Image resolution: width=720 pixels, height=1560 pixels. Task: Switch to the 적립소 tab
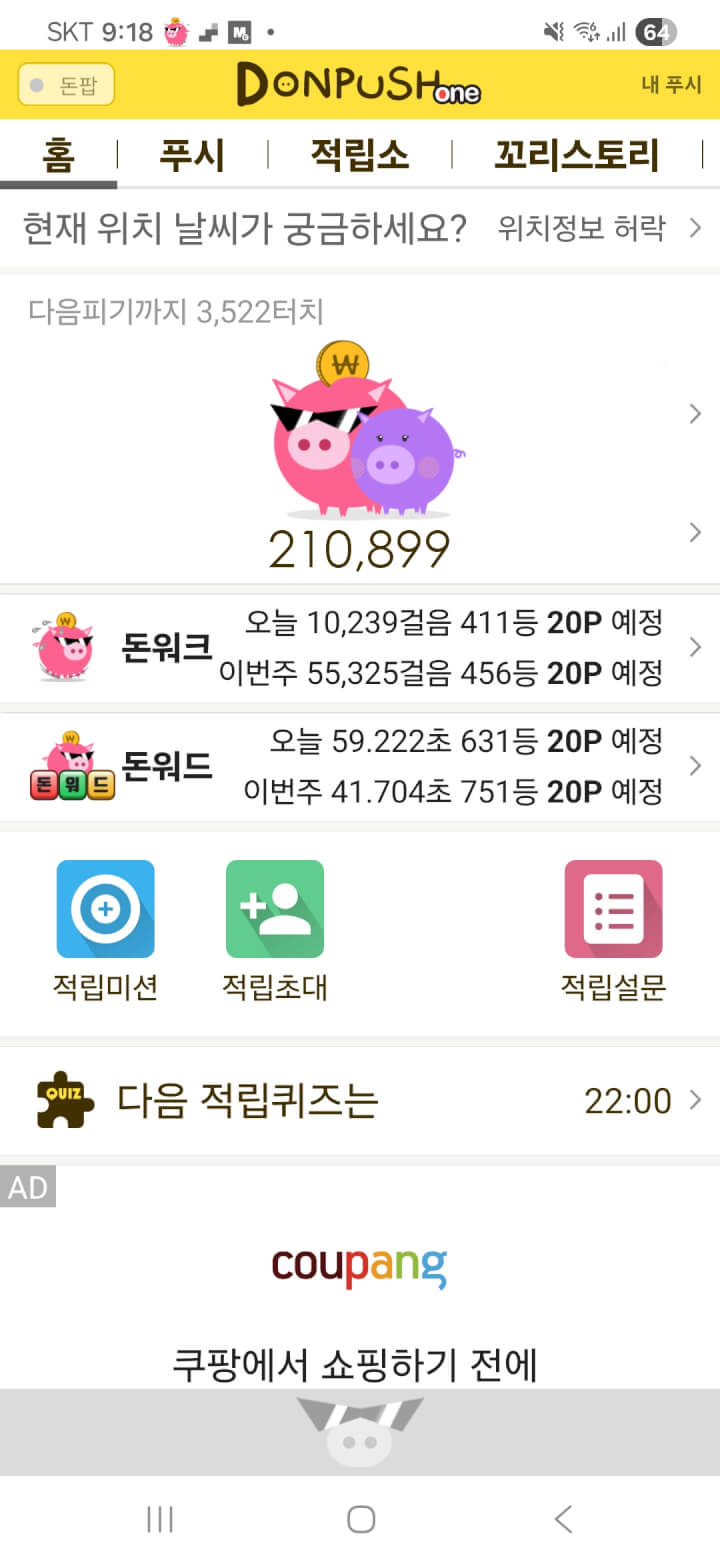pos(359,156)
